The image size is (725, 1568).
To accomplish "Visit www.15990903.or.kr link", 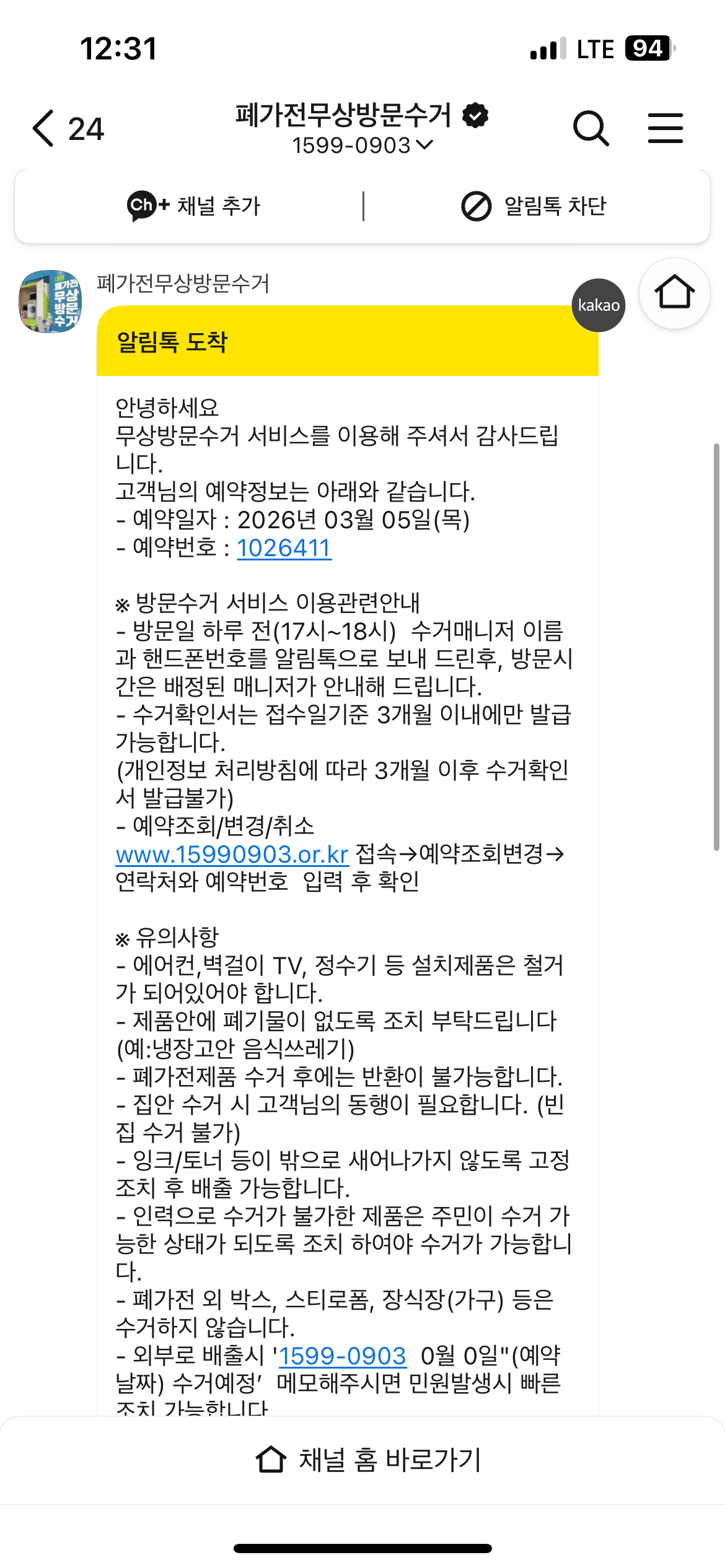I will (232, 855).
